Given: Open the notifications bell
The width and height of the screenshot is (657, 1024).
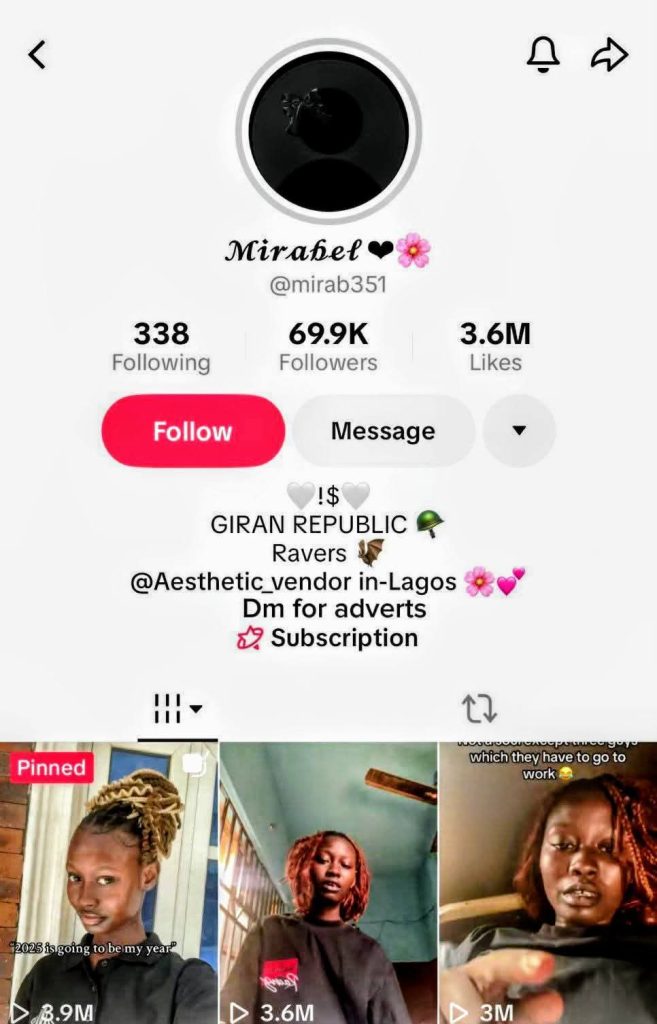Looking at the screenshot, I should tap(543, 55).
